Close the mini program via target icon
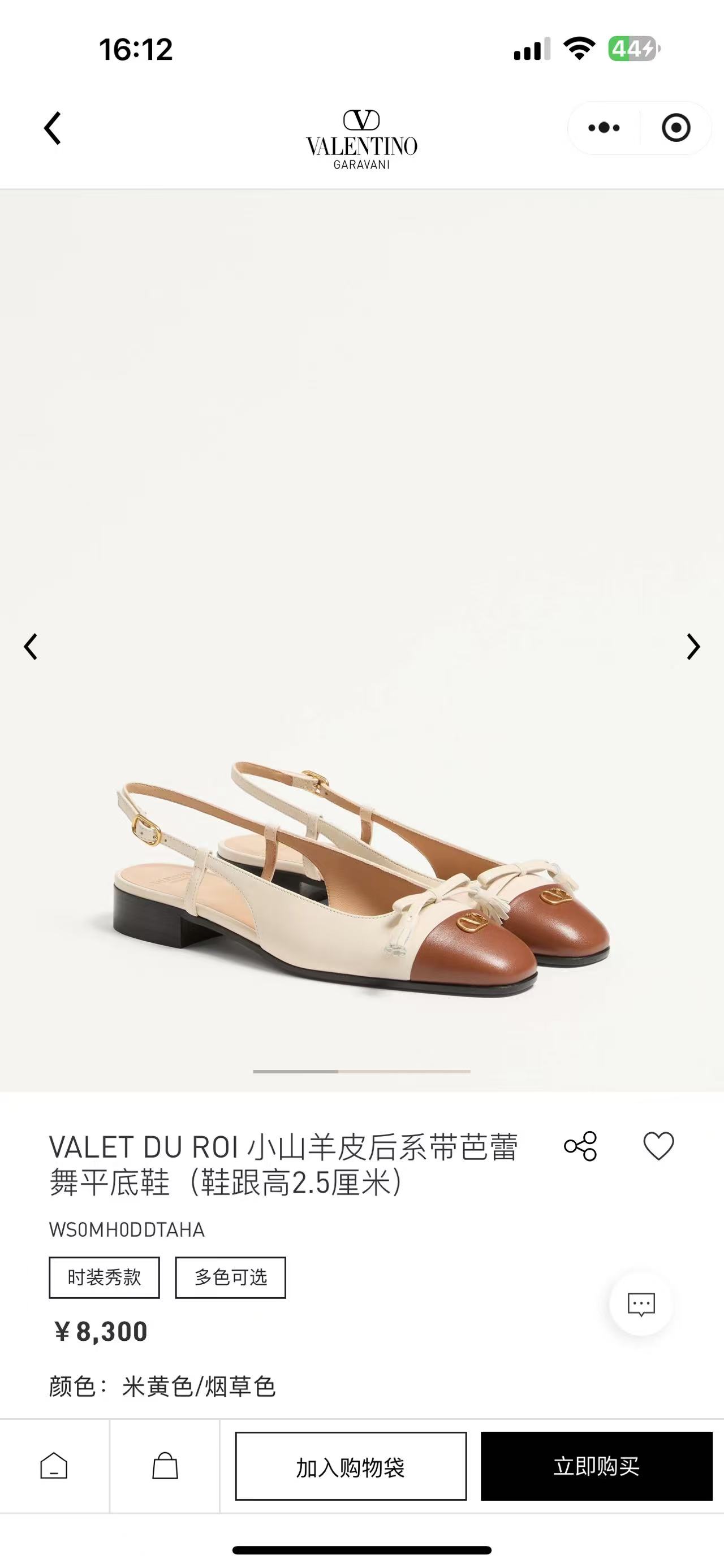This screenshot has height=1568, width=724. pos(675,128)
